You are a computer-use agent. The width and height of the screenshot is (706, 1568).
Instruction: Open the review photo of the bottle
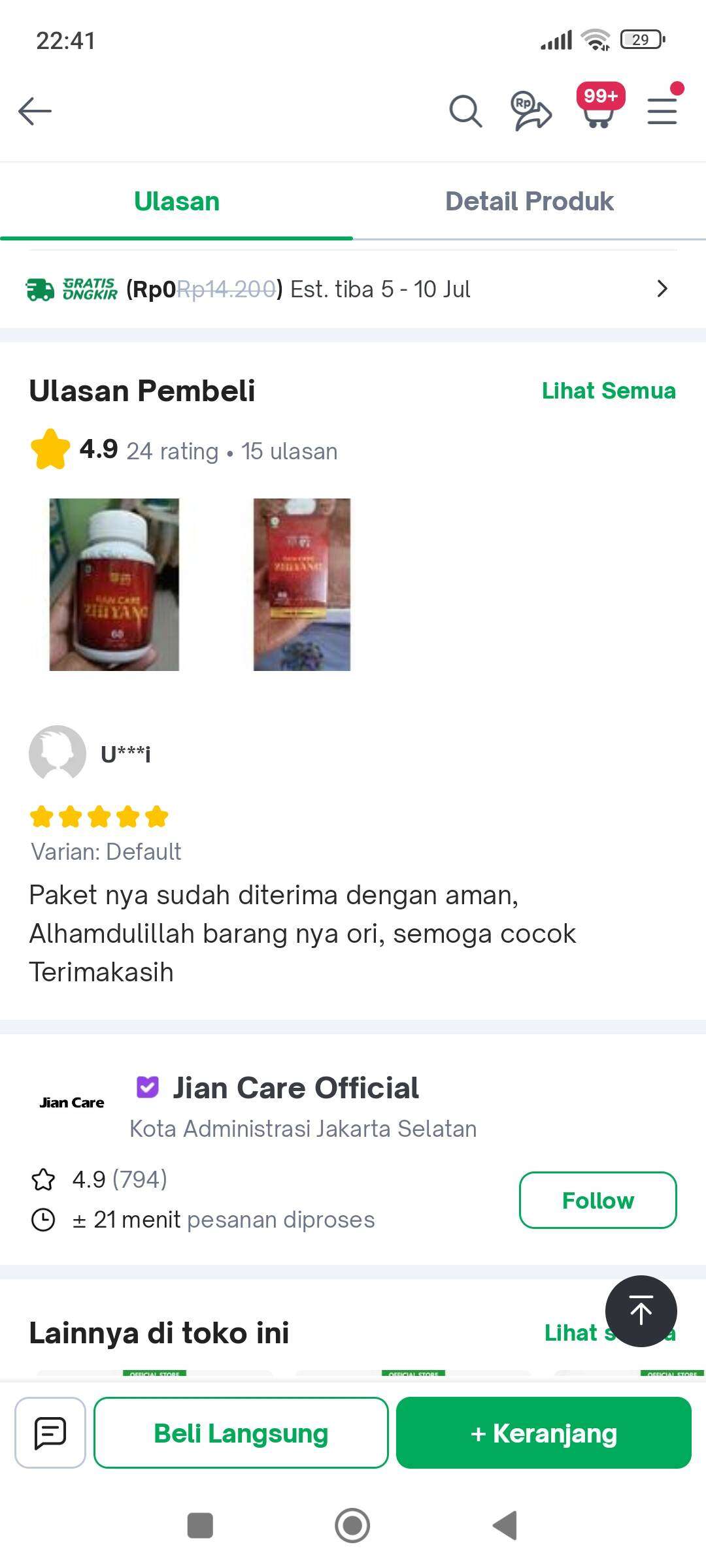pyautogui.click(x=114, y=585)
